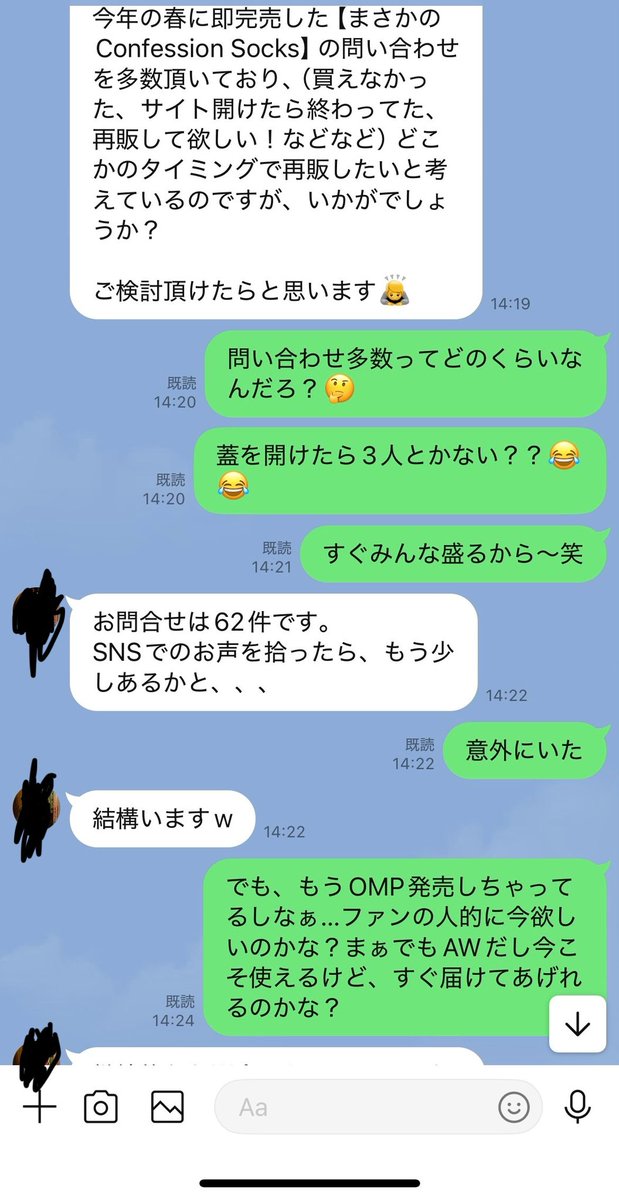Screen dimensions: 619x1200
Task: Open the plus attachment menu
Action: 40,1108
